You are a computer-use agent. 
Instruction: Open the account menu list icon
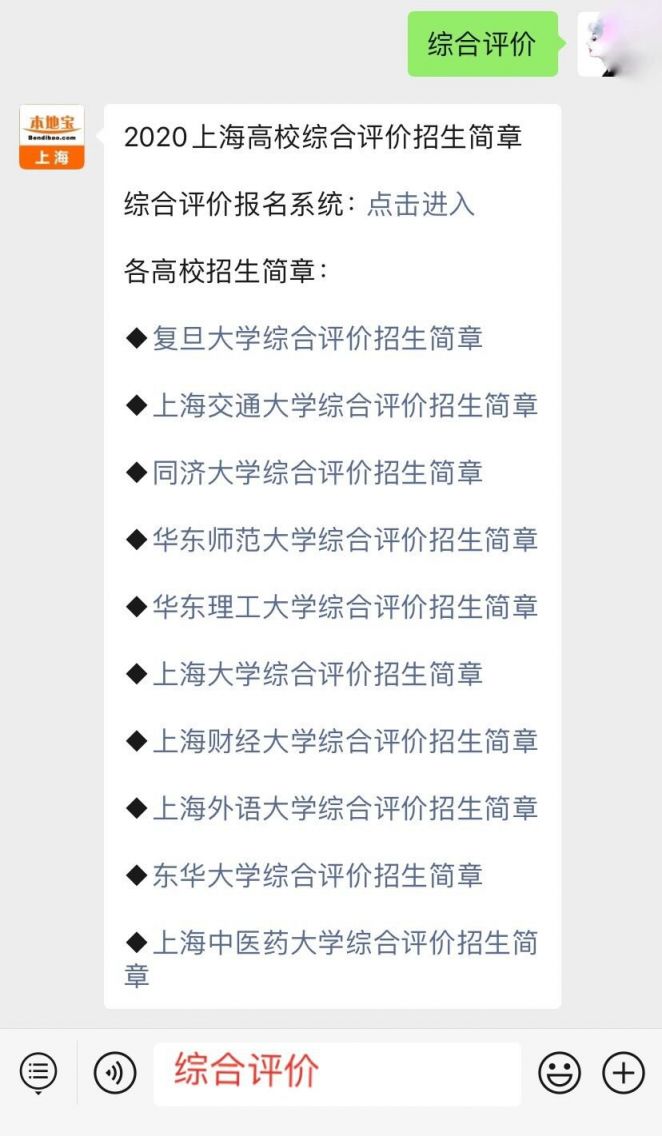tap(38, 1073)
